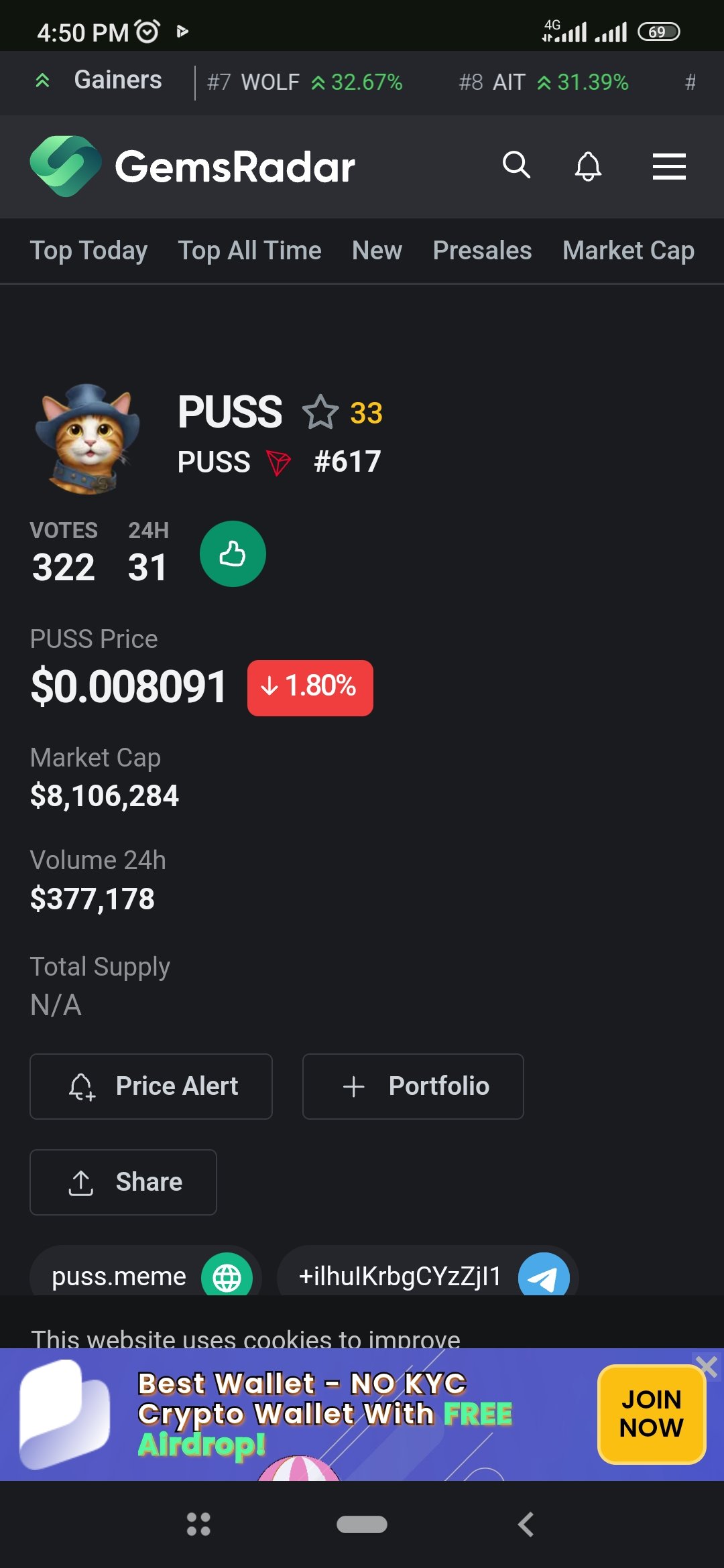Dismiss the Best Wallet ad banner
Image resolution: width=724 pixels, height=1568 pixels.
point(707,1366)
